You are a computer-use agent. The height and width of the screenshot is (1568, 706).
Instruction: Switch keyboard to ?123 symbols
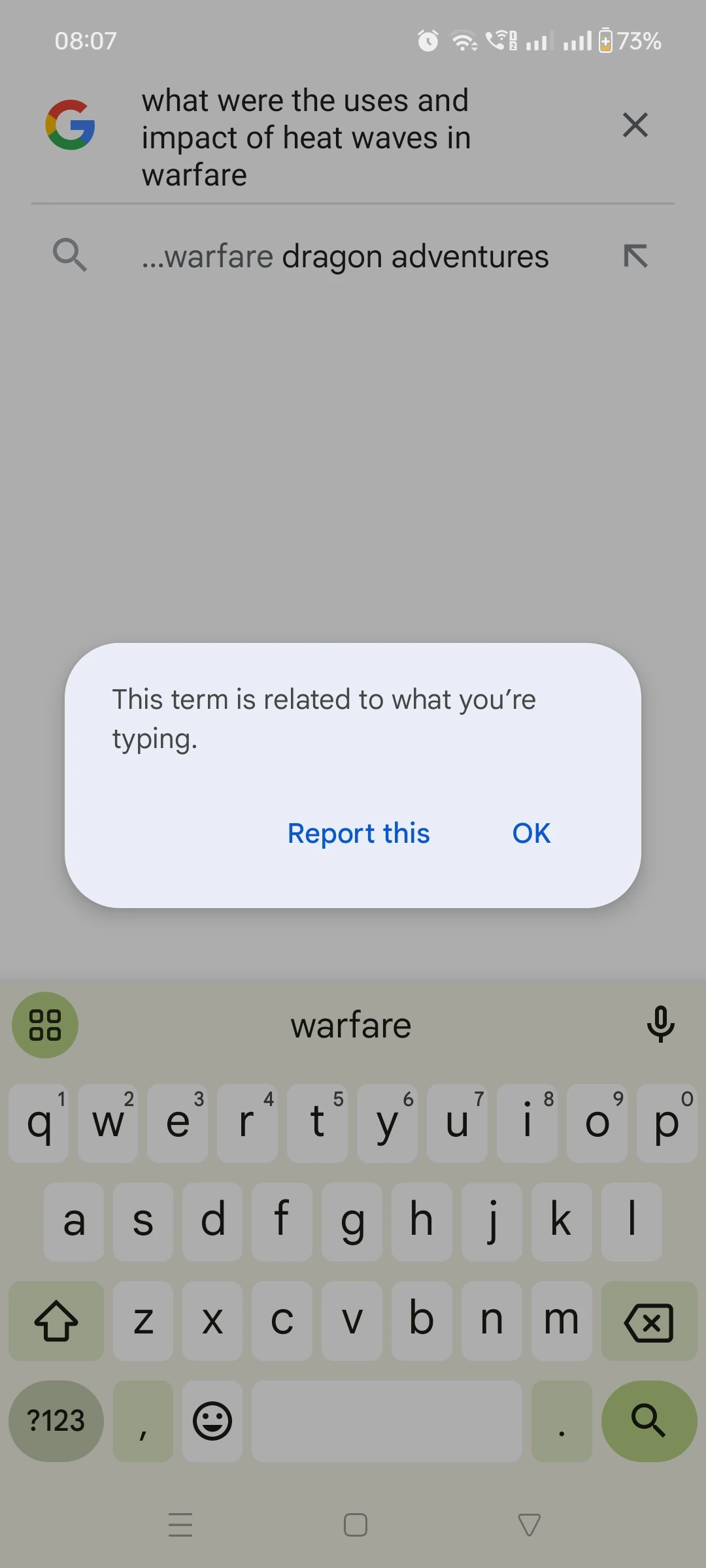click(56, 1421)
